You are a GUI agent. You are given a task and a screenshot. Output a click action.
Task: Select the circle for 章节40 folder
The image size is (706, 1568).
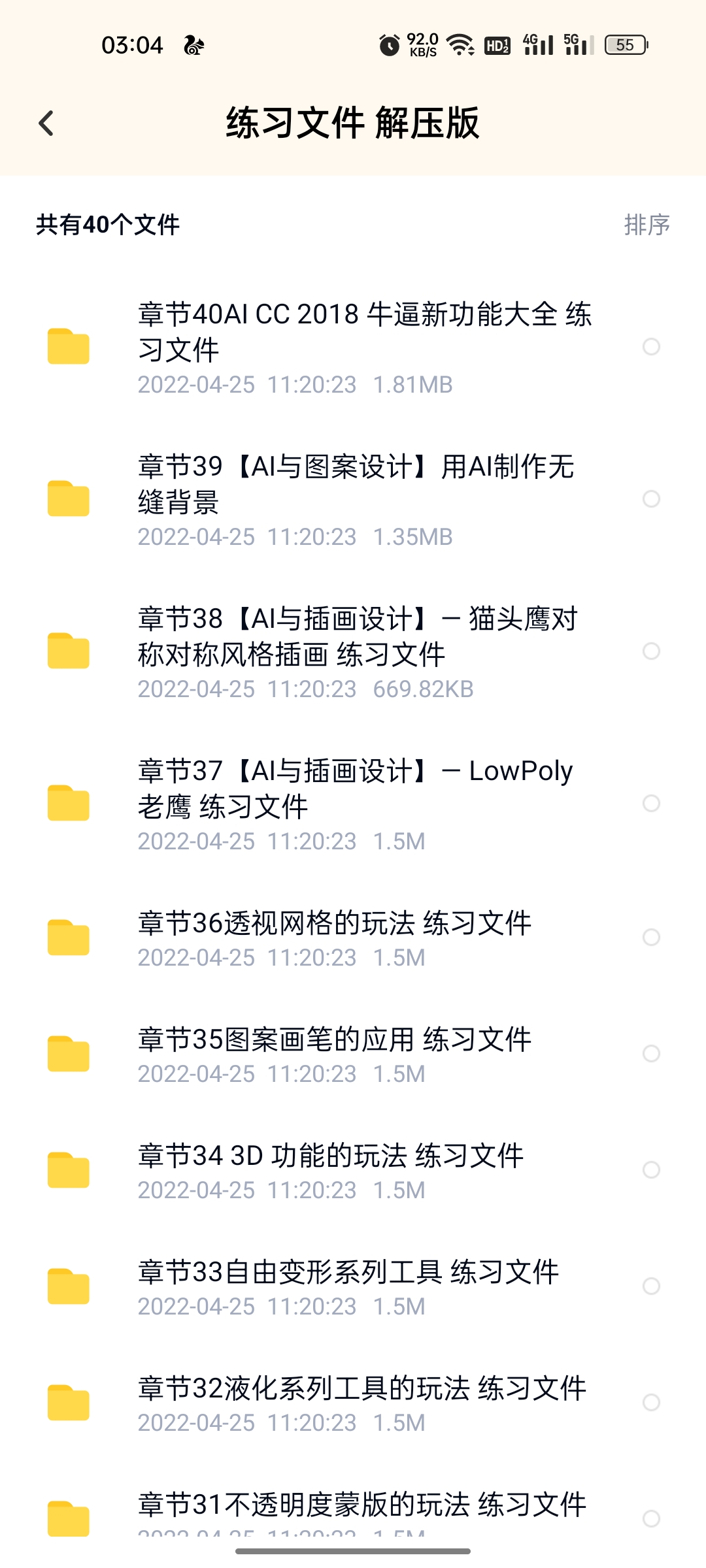tap(651, 346)
